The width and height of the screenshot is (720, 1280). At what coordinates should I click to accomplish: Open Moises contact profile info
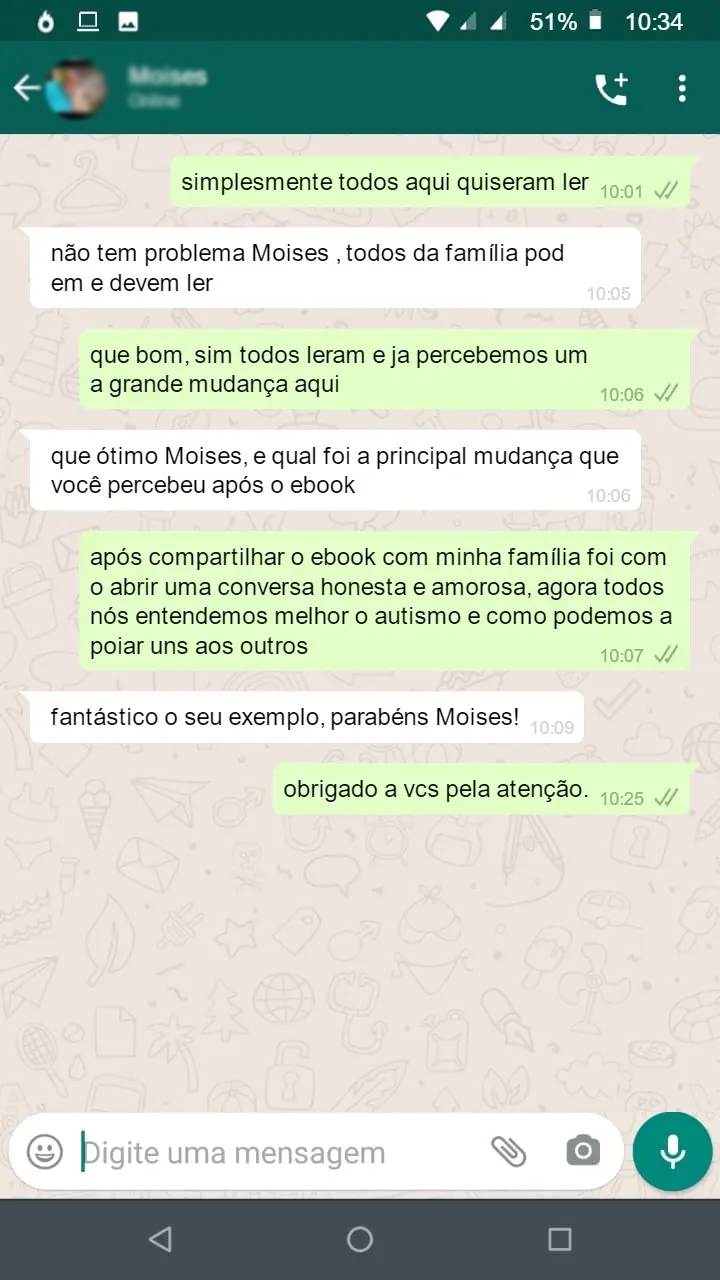(168, 88)
